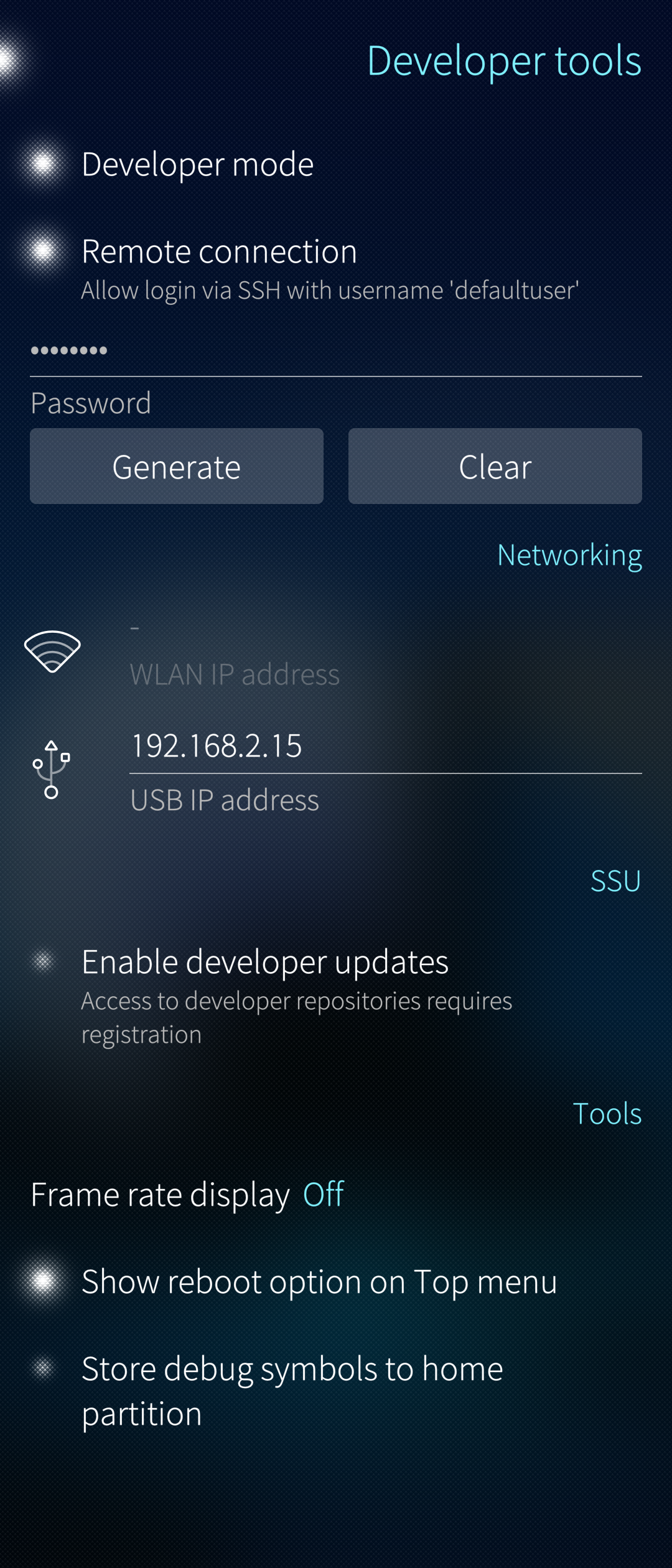The image size is (672, 1568).
Task: Enable developer updates
Action: (44, 961)
